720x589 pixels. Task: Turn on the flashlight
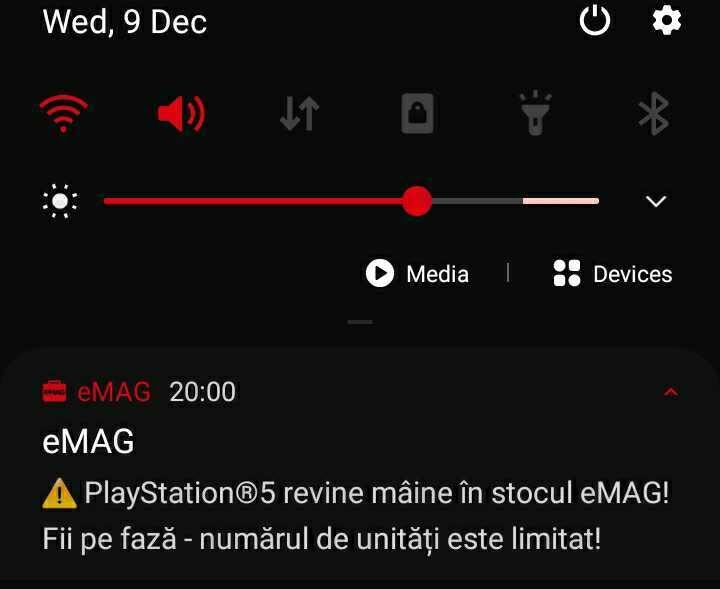point(535,115)
